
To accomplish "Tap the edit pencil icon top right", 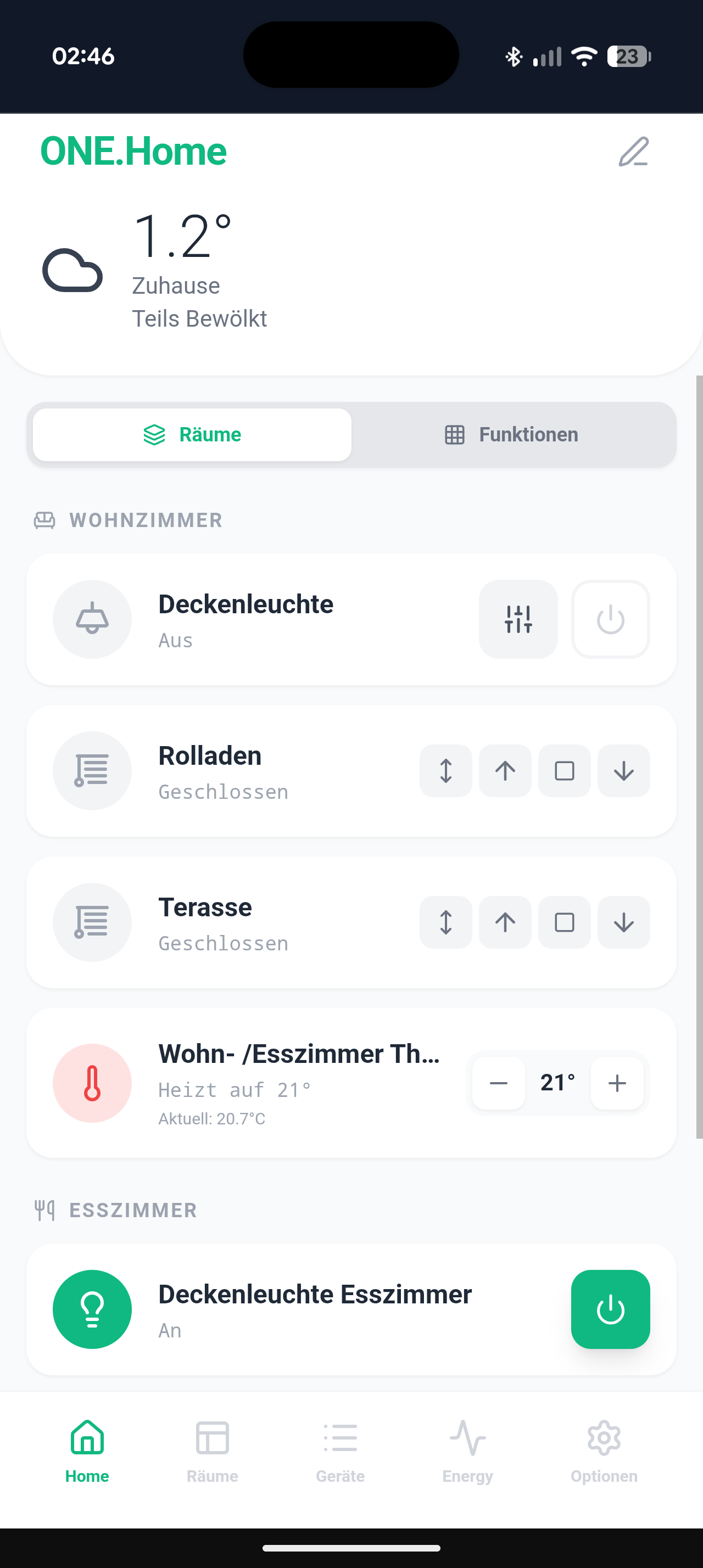I will click(634, 152).
